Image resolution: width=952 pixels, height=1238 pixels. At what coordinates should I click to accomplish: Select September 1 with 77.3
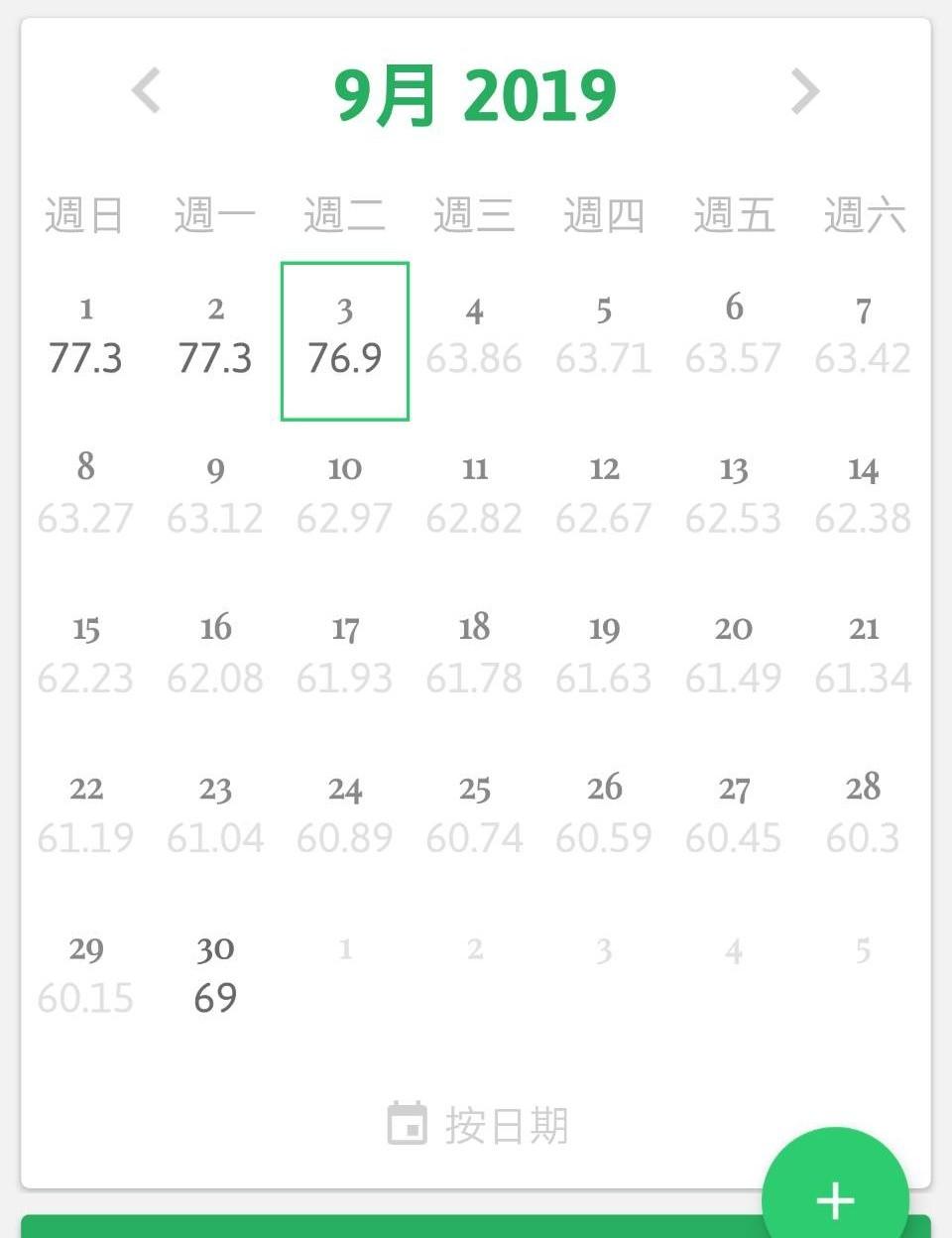coord(86,337)
